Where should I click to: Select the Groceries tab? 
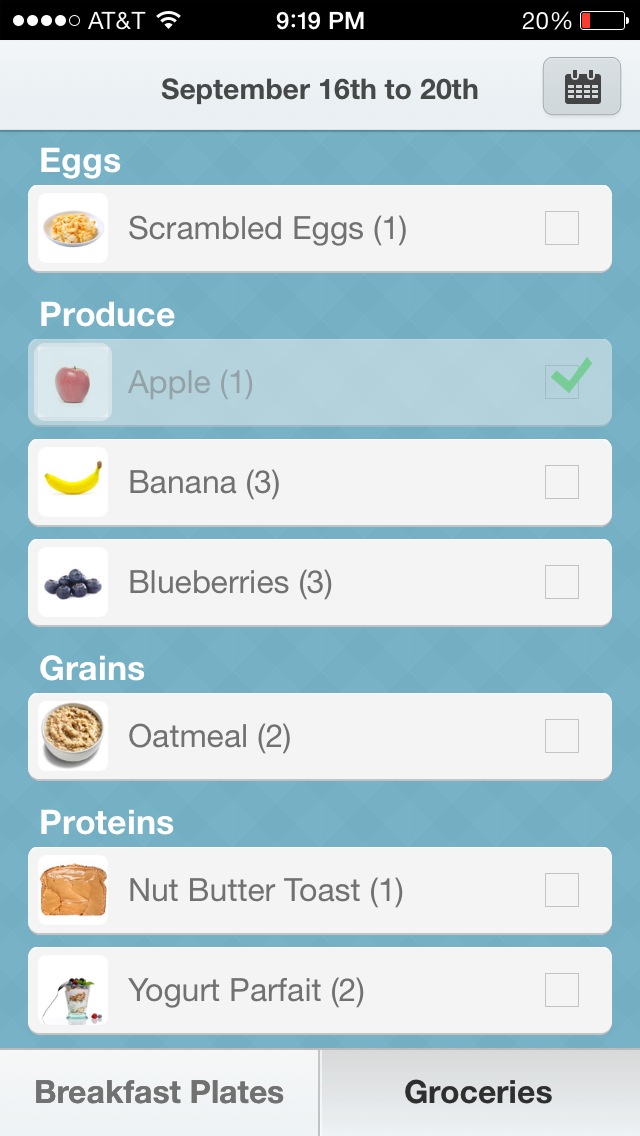click(480, 1093)
